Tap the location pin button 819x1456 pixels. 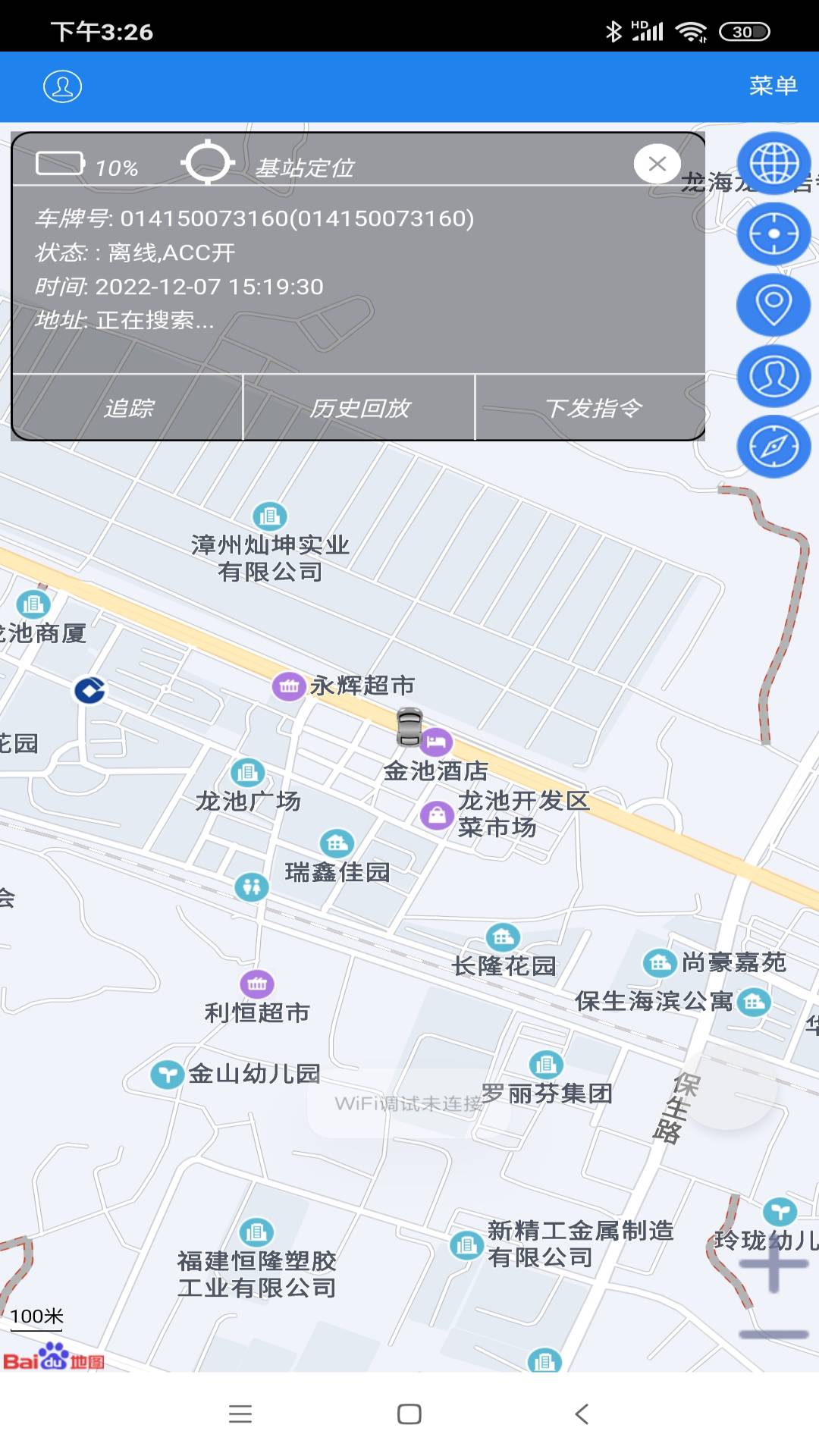(773, 305)
